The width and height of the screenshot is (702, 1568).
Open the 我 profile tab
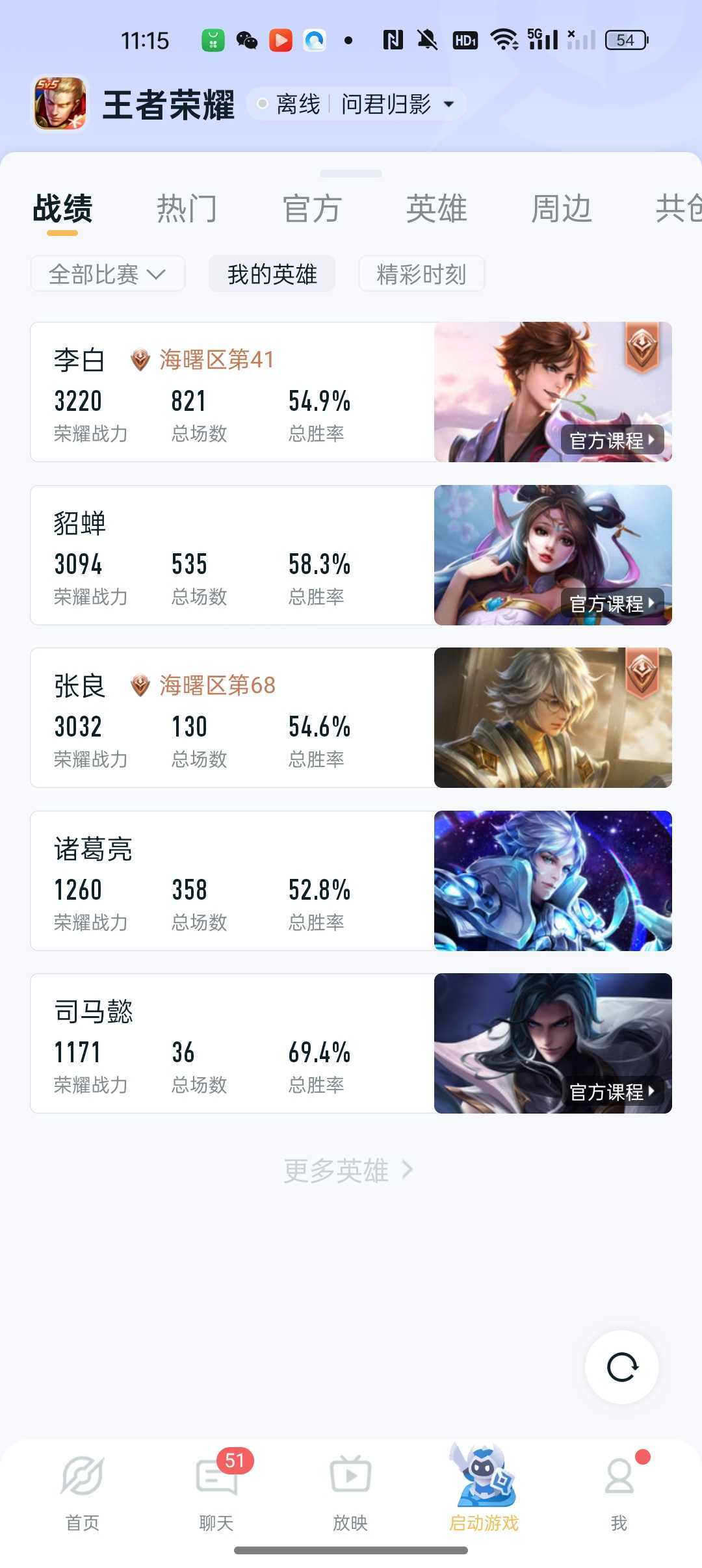point(619,1493)
